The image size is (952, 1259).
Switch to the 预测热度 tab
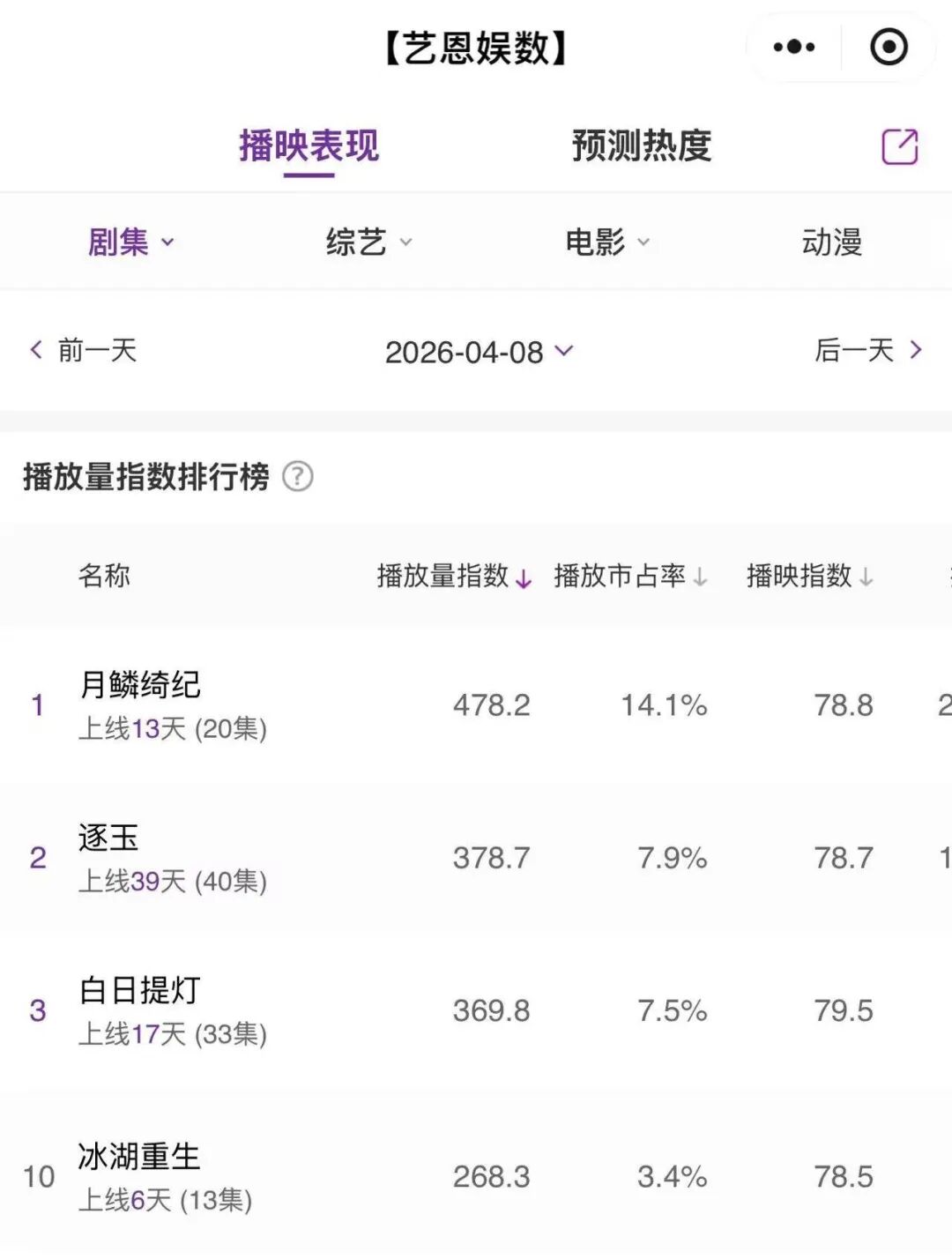coord(642,147)
